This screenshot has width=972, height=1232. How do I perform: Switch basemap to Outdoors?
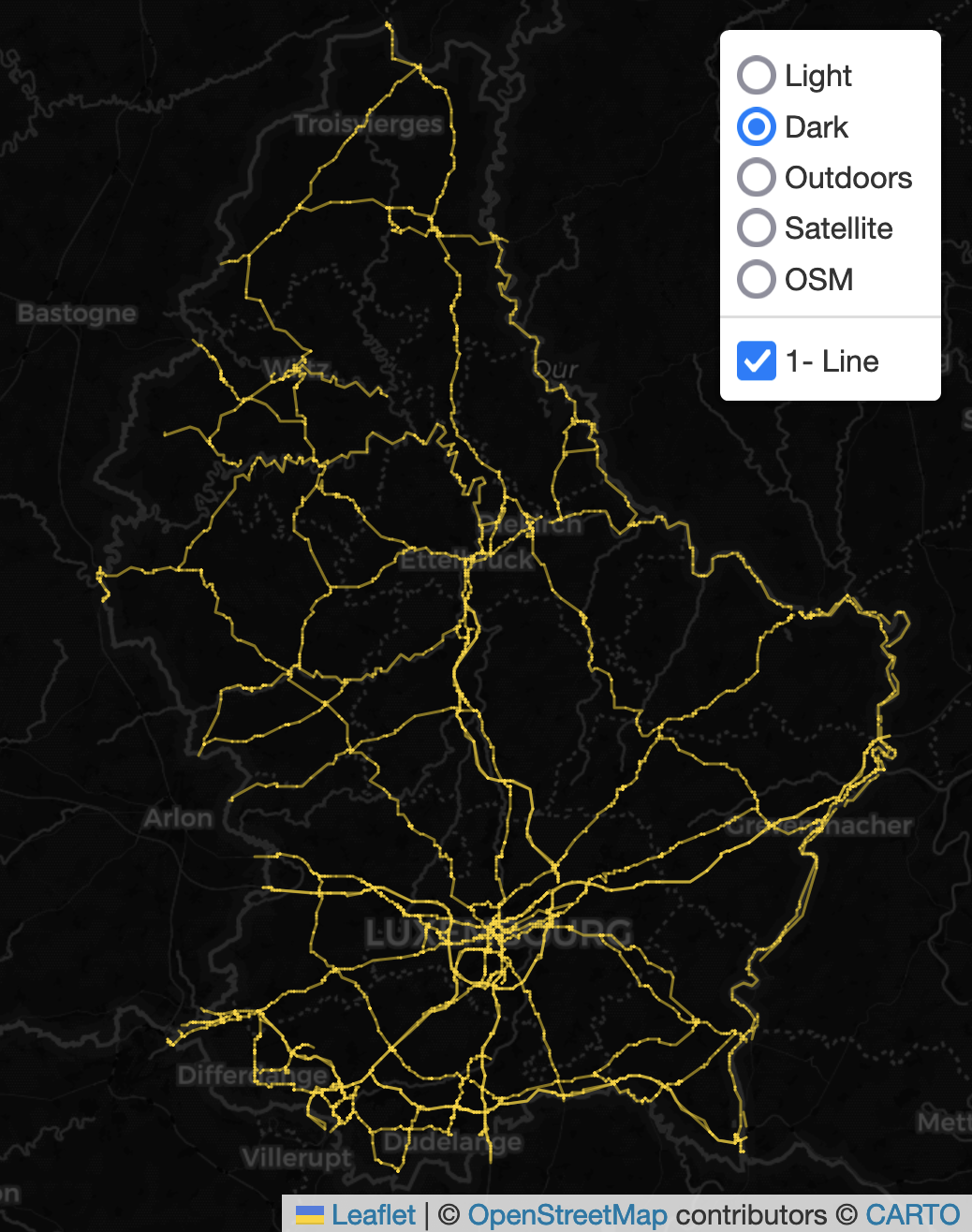click(x=757, y=178)
